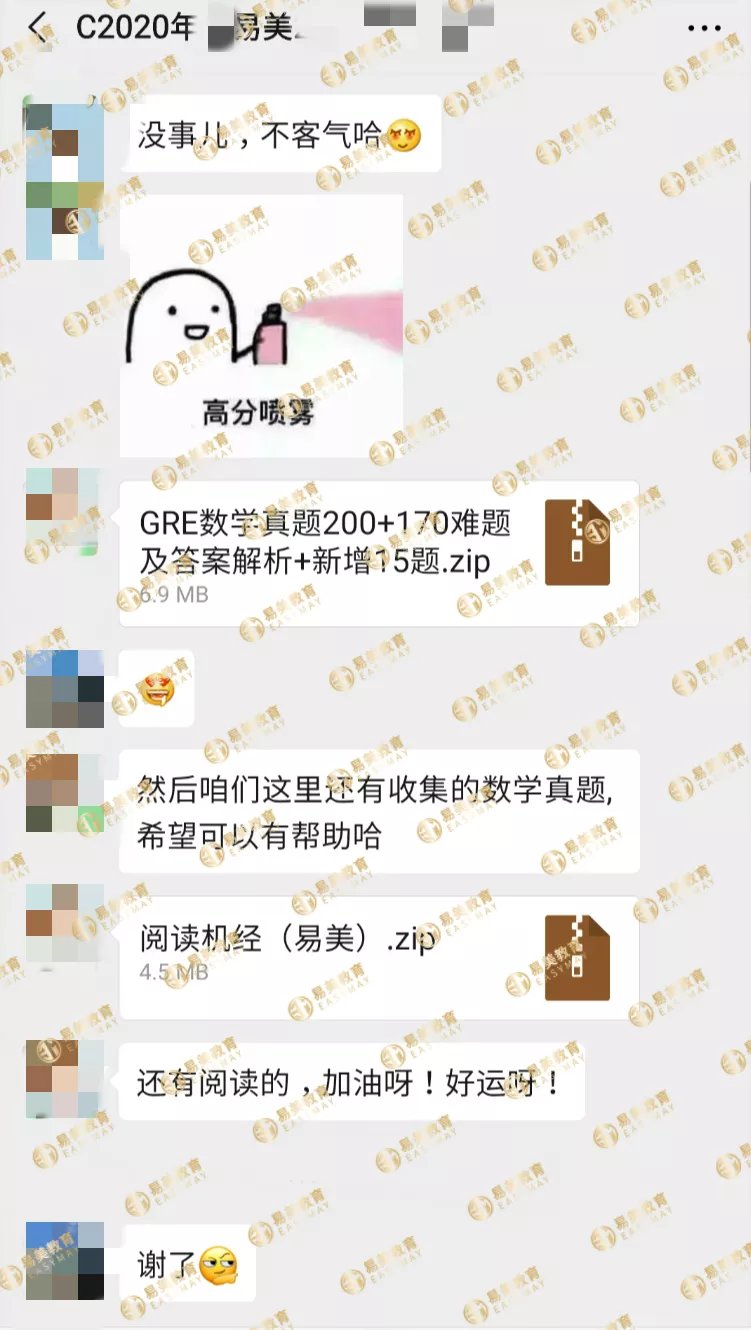Open the chat overflow menu
This screenshot has height=1330, width=751.
tap(704, 28)
